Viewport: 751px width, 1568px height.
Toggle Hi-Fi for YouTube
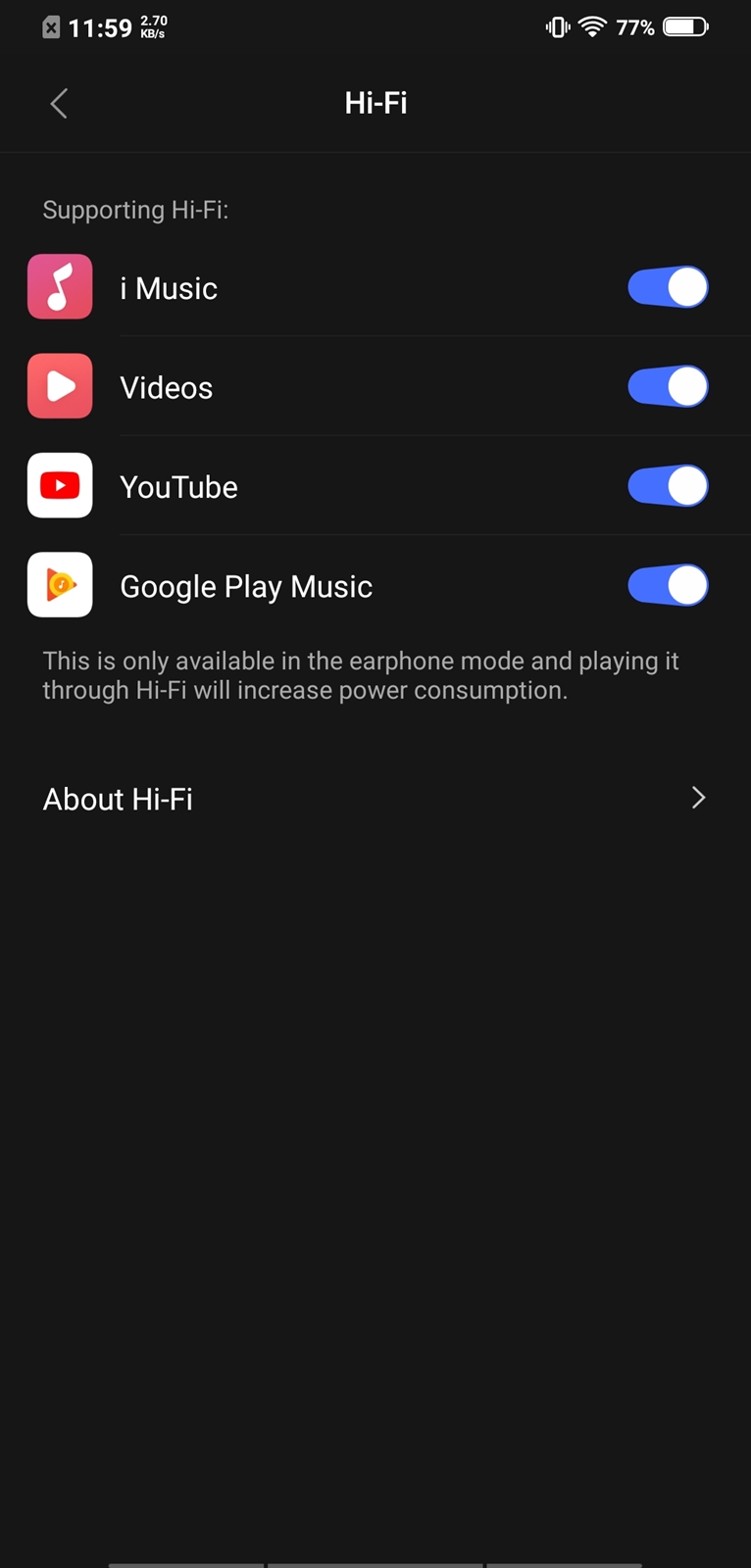(x=668, y=486)
